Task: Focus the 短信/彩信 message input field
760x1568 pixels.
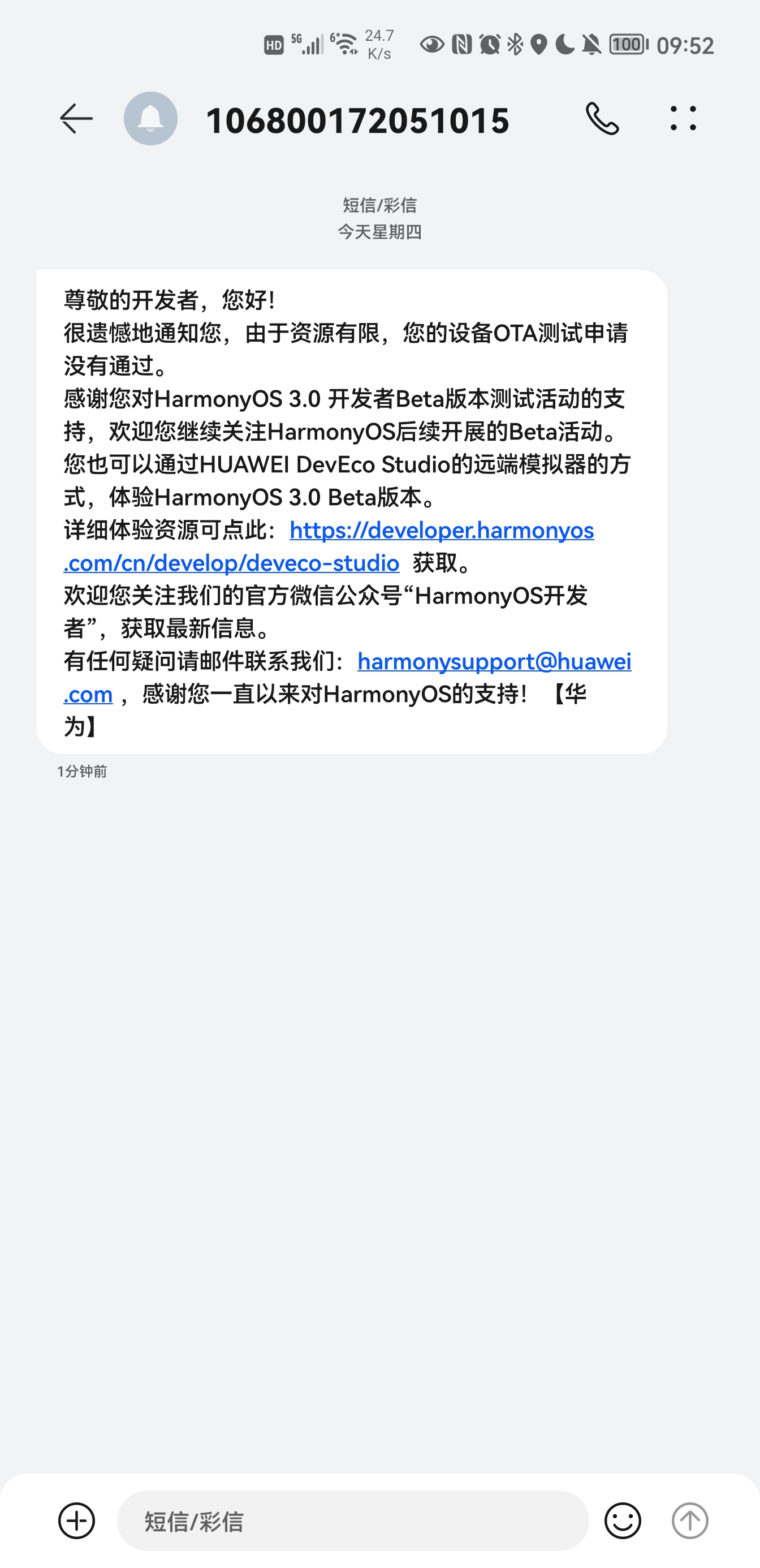Action: pyautogui.click(x=352, y=1520)
